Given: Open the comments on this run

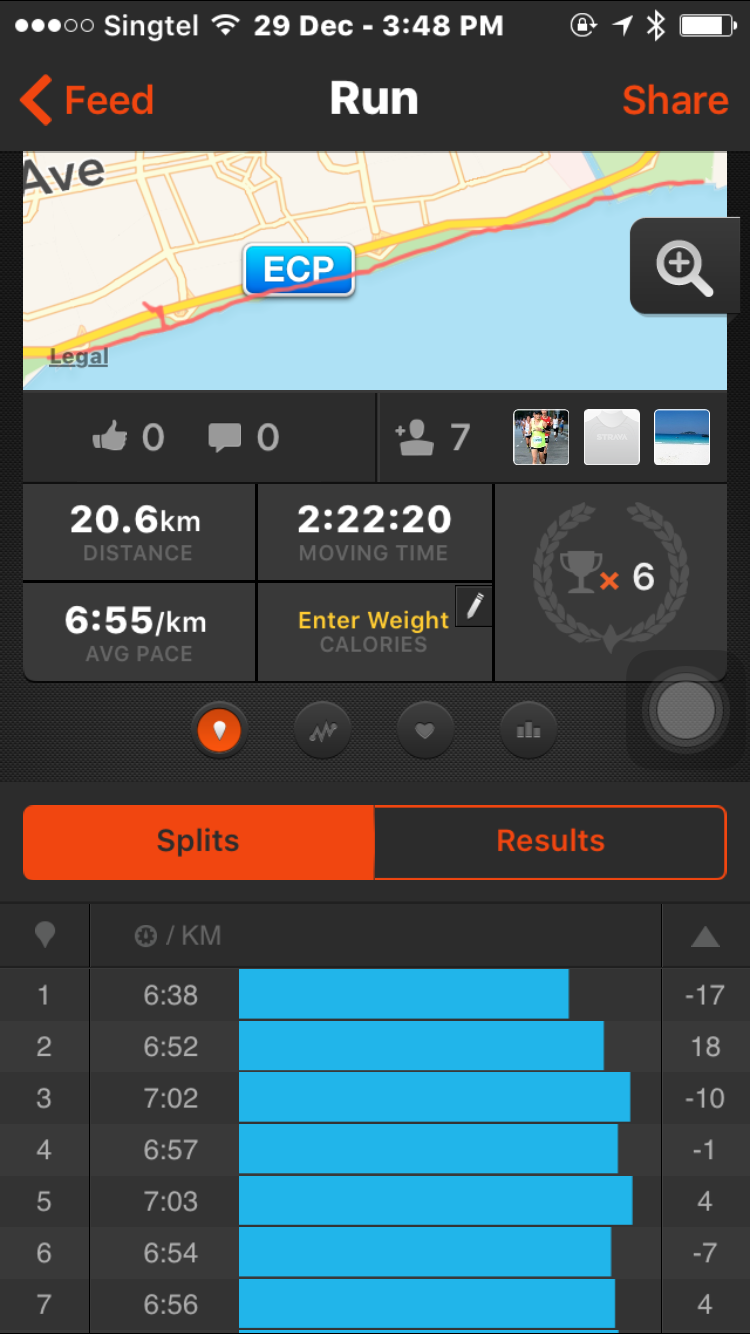Looking at the screenshot, I should tap(225, 437).
